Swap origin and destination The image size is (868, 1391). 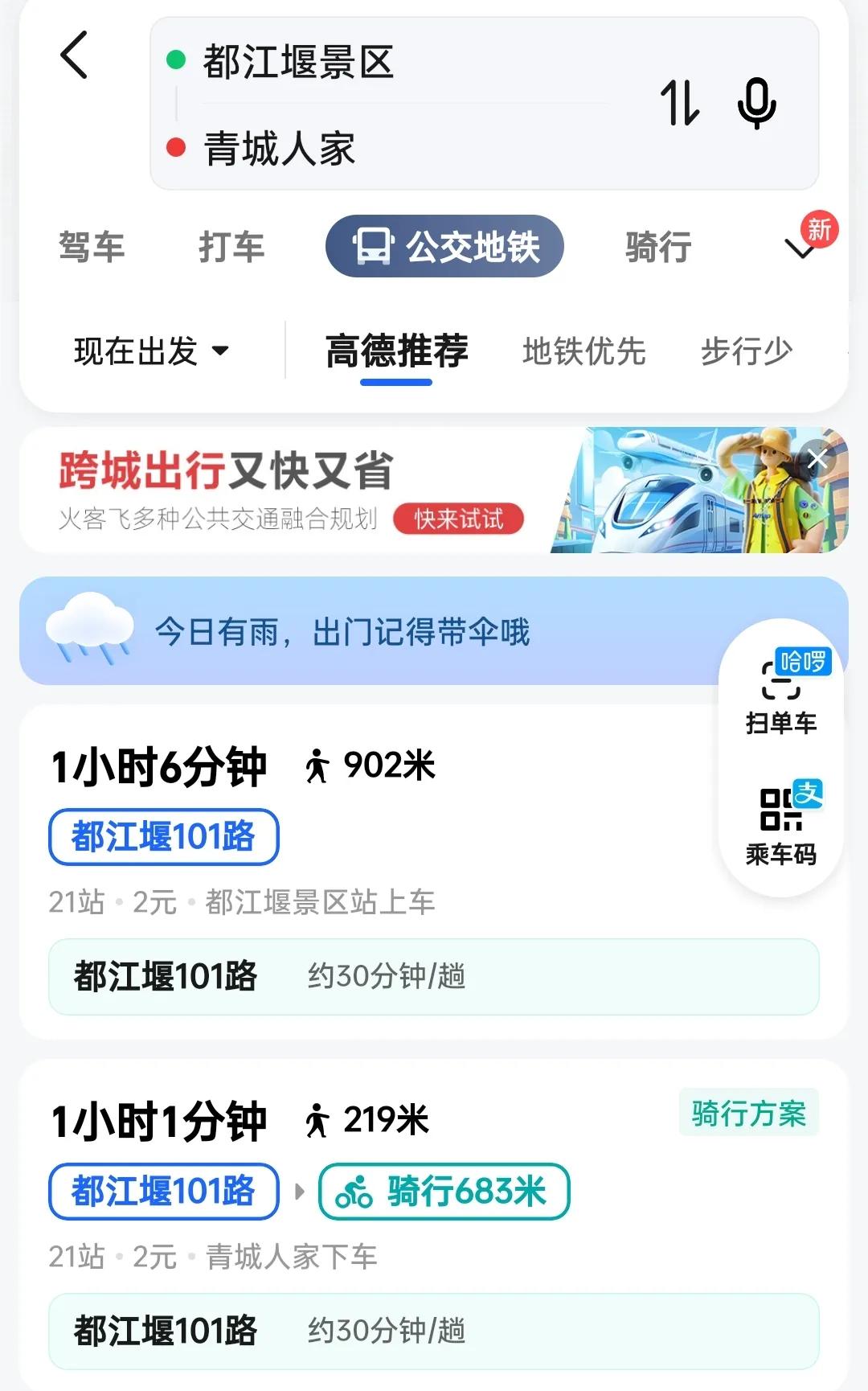click(x=680, y=103)
